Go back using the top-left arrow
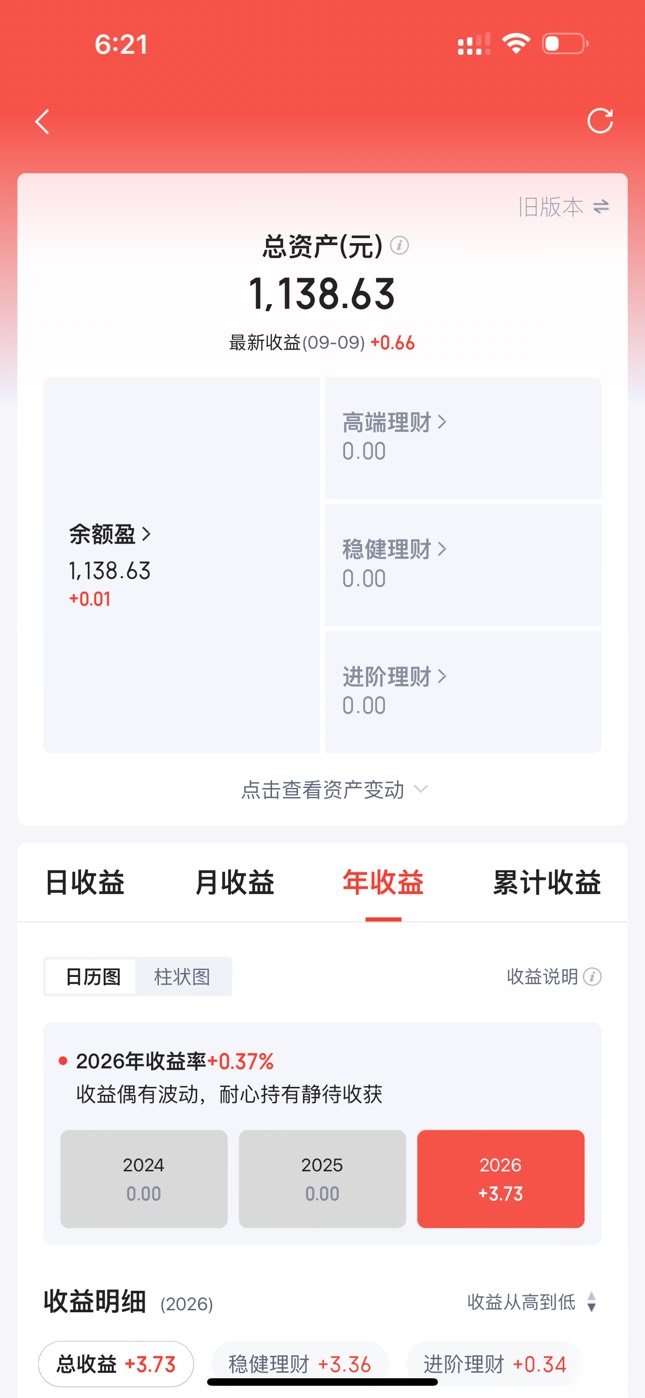645x1398 pixels. pos(42,122)
